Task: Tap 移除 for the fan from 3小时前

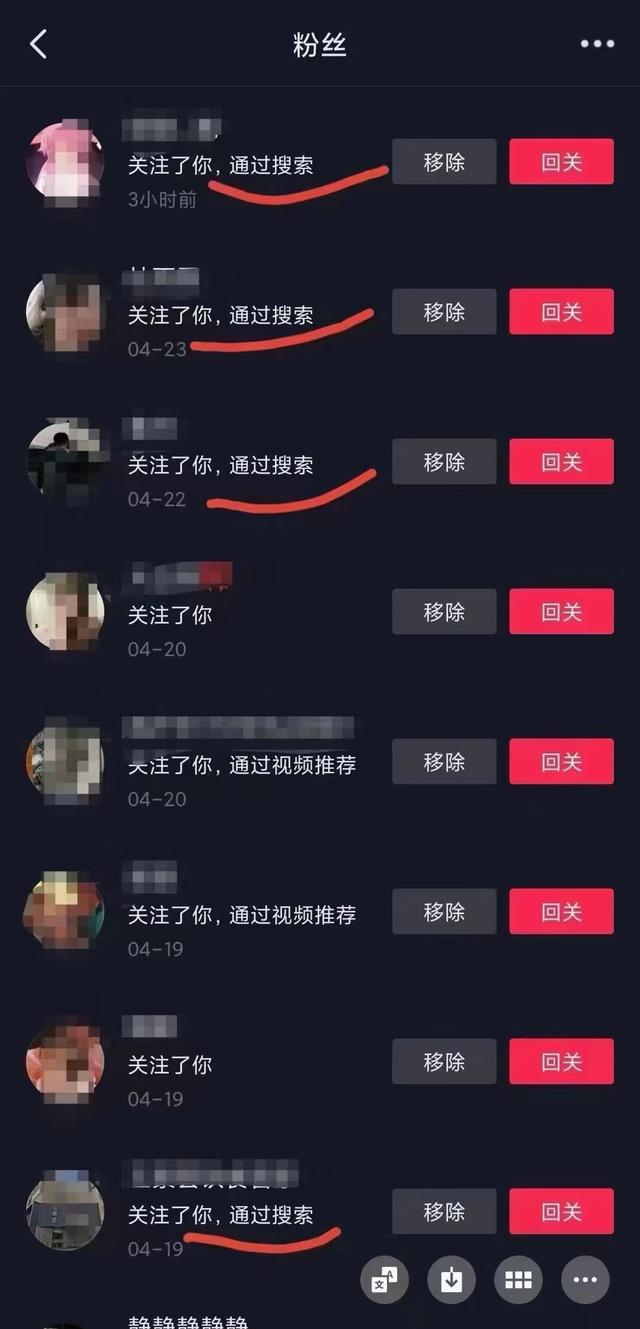Action: pyautogui.click(x=444, y=162)
